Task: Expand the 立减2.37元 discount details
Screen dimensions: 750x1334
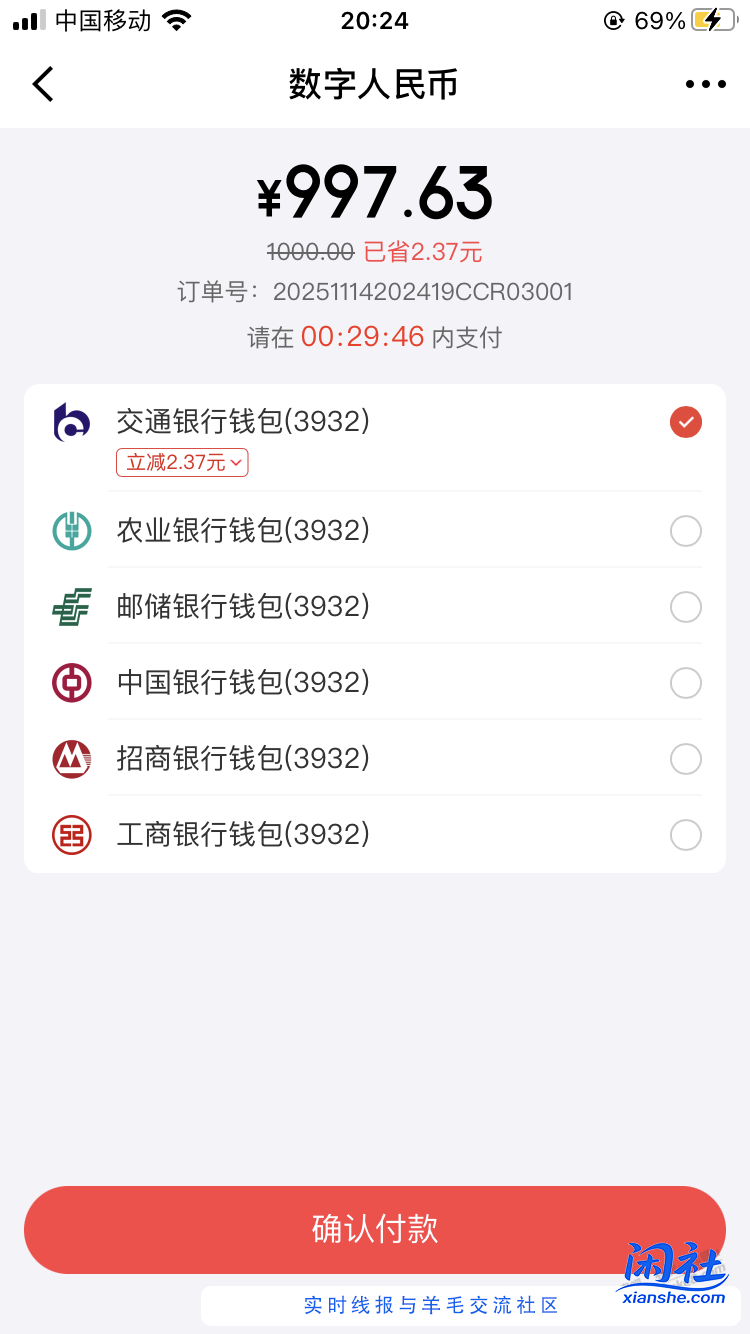Action: tap(181, 462)
